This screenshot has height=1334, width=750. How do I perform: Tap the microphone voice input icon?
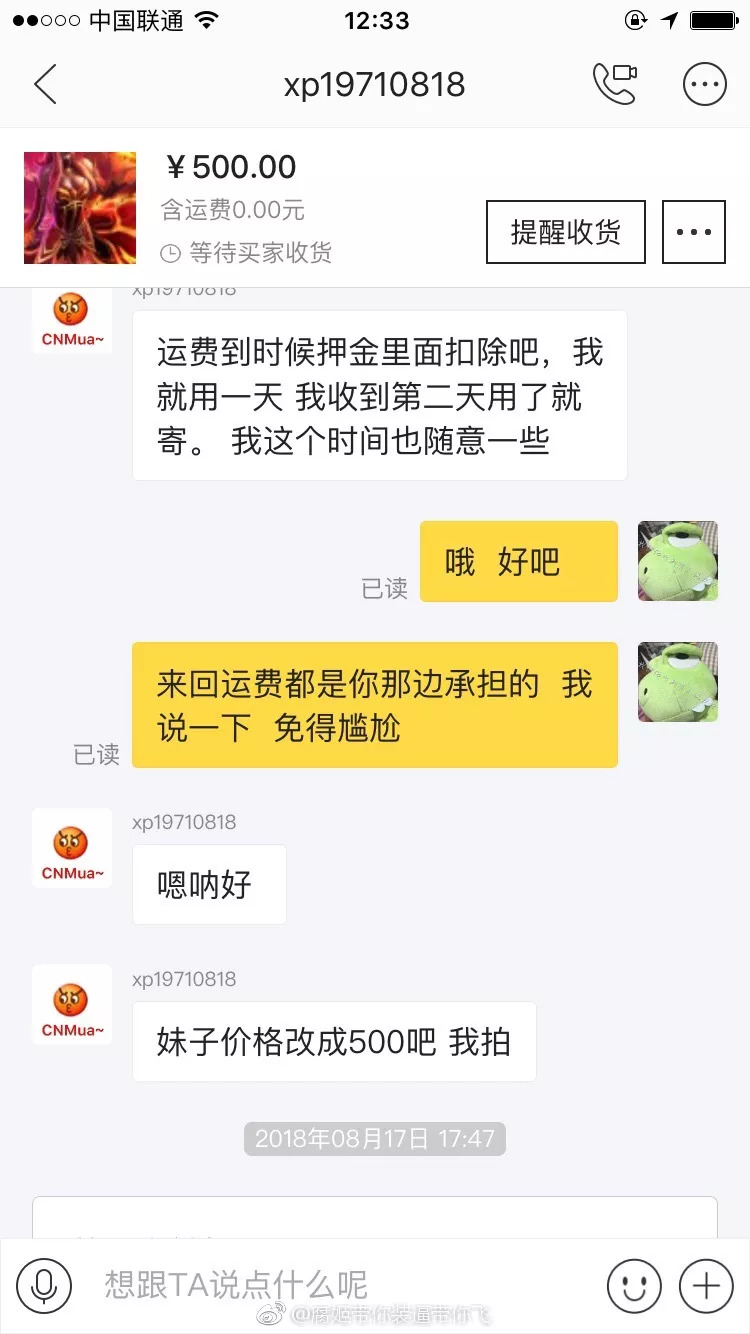[x=42, y=1285]
